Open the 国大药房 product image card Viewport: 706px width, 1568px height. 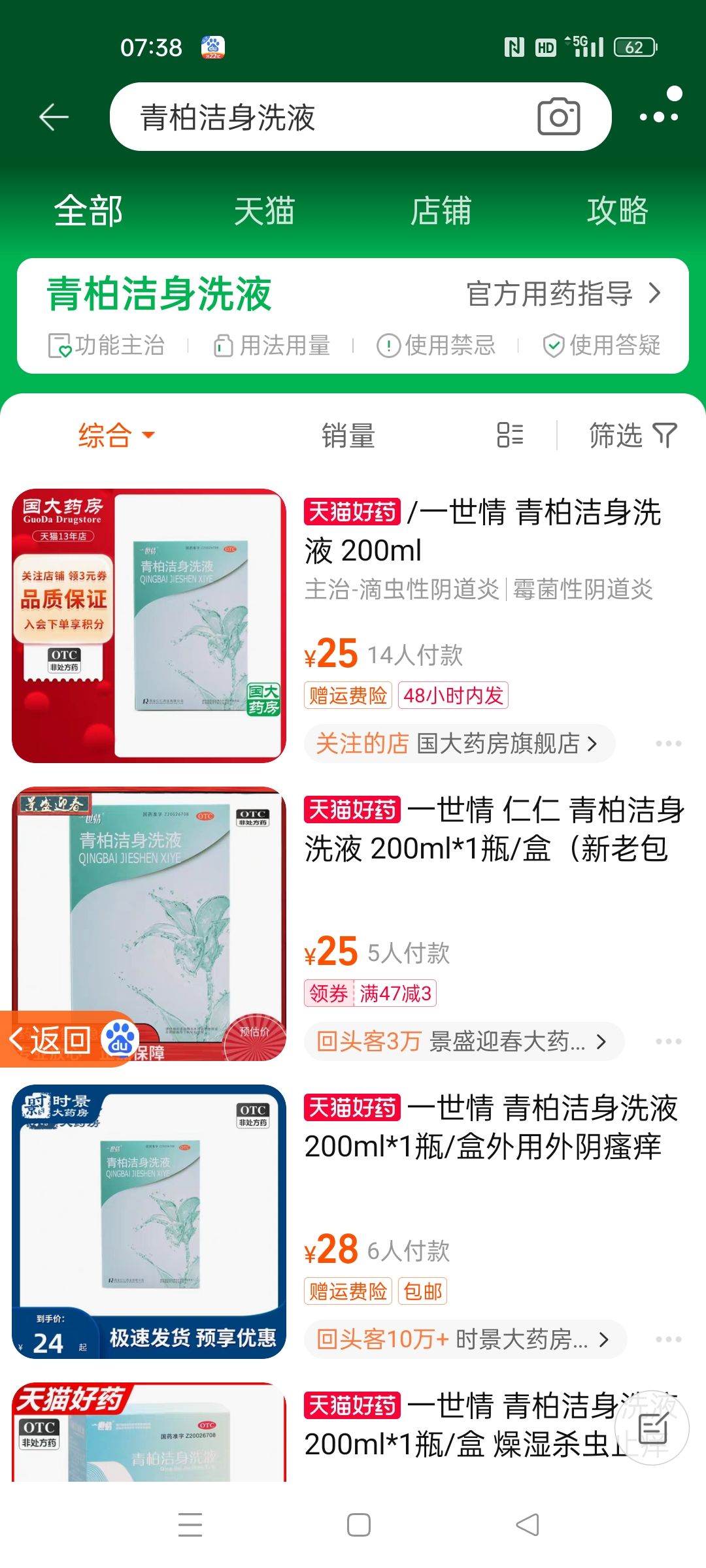[x=149, y=625]
